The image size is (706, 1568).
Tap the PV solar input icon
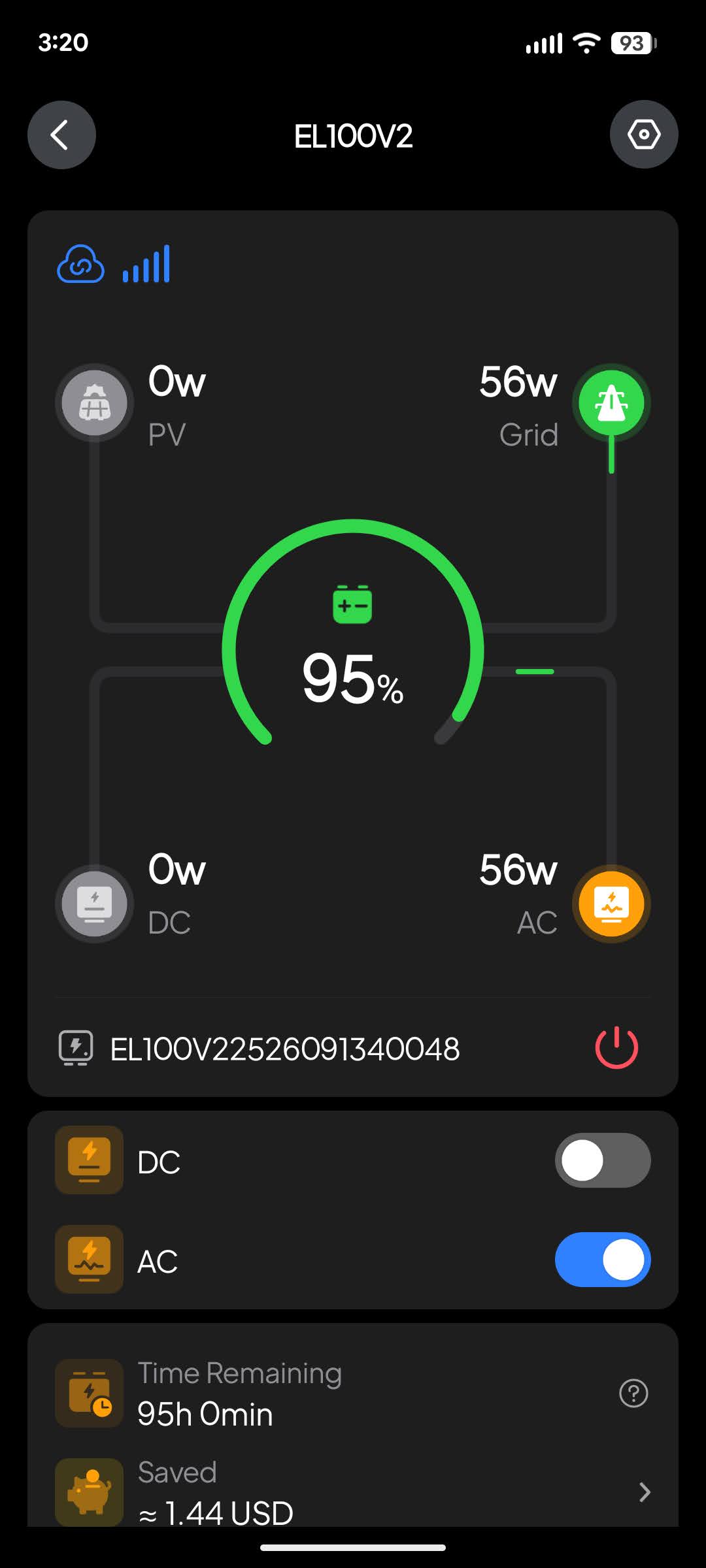[x=95, y=402]
